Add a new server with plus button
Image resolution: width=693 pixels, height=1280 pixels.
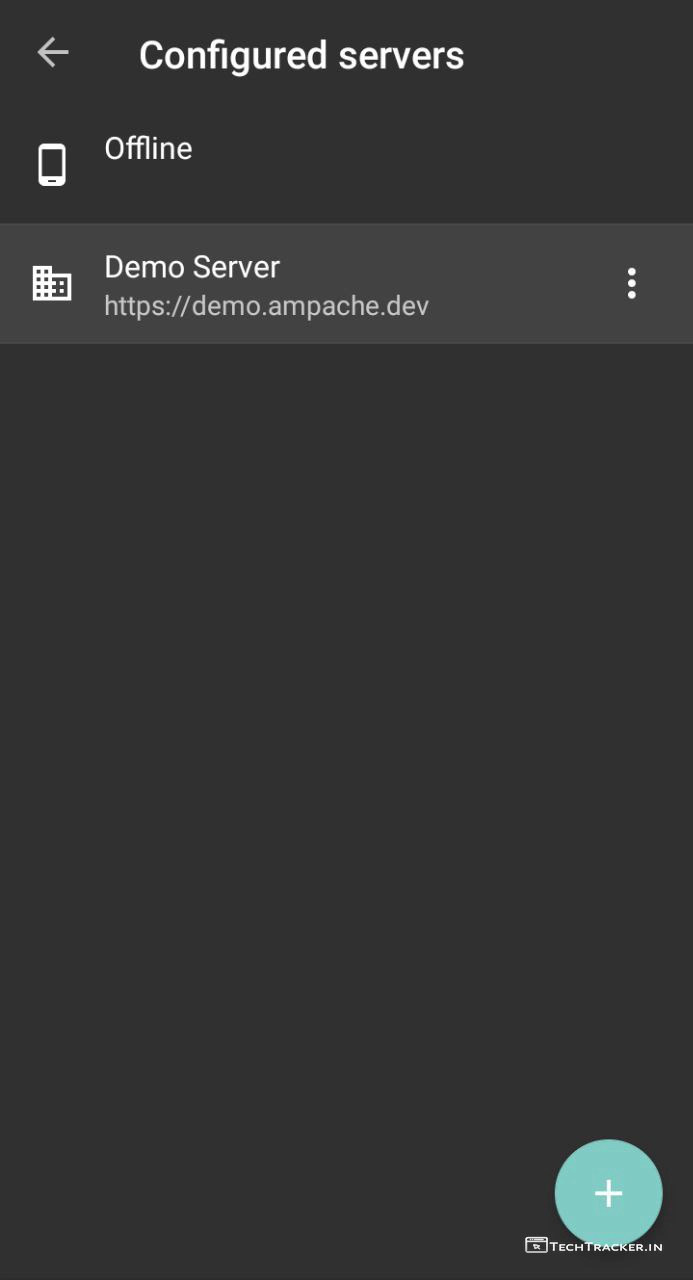pyautogui.click(x=608, y=1192)
